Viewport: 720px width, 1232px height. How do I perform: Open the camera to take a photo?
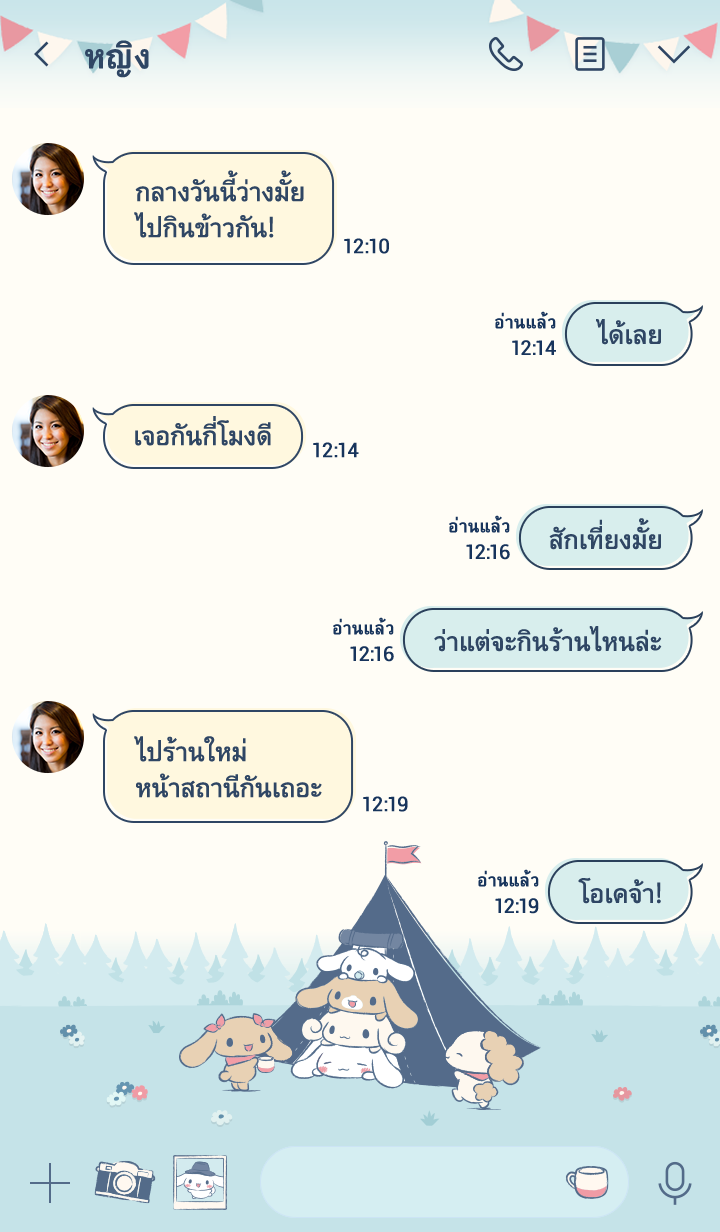pos(124,1182)
